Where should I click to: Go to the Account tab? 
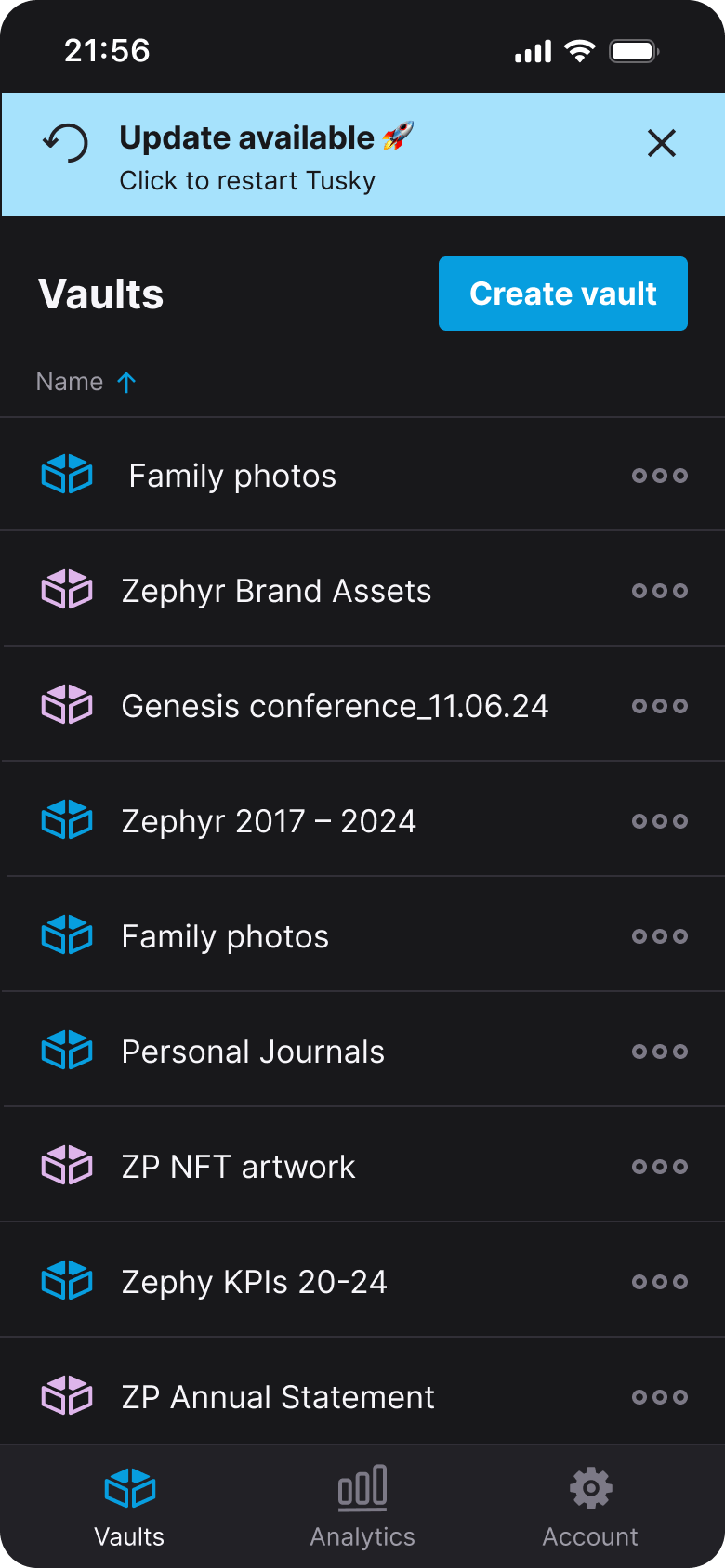click(x=590, y=1507)
